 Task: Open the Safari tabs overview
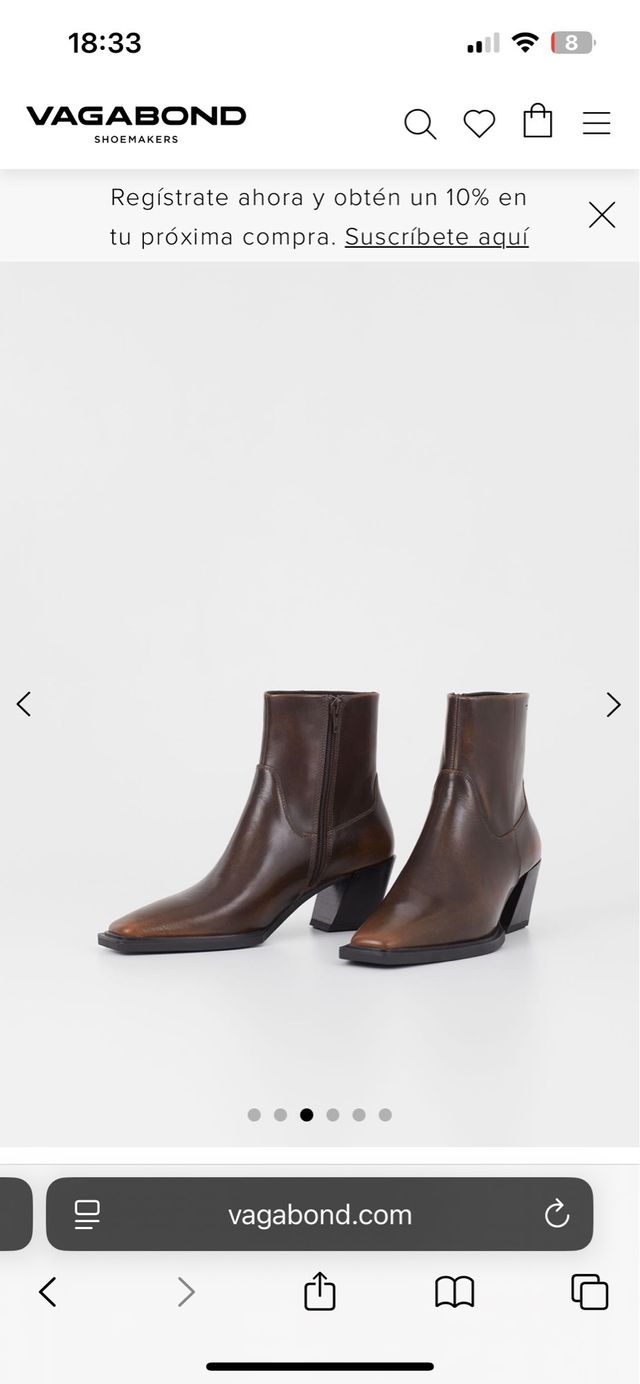[589, 1292]
